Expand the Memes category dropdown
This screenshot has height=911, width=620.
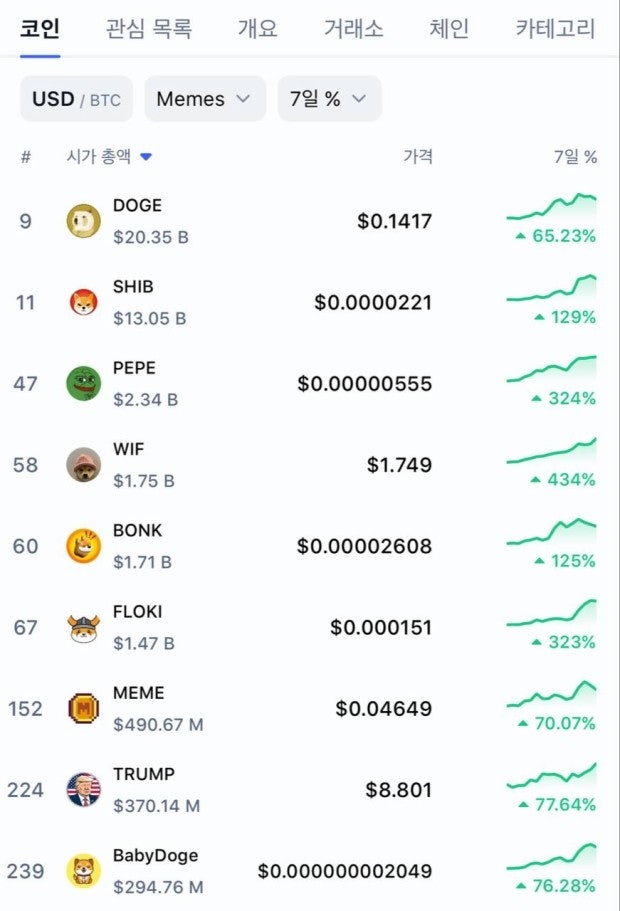coord(204,99)
